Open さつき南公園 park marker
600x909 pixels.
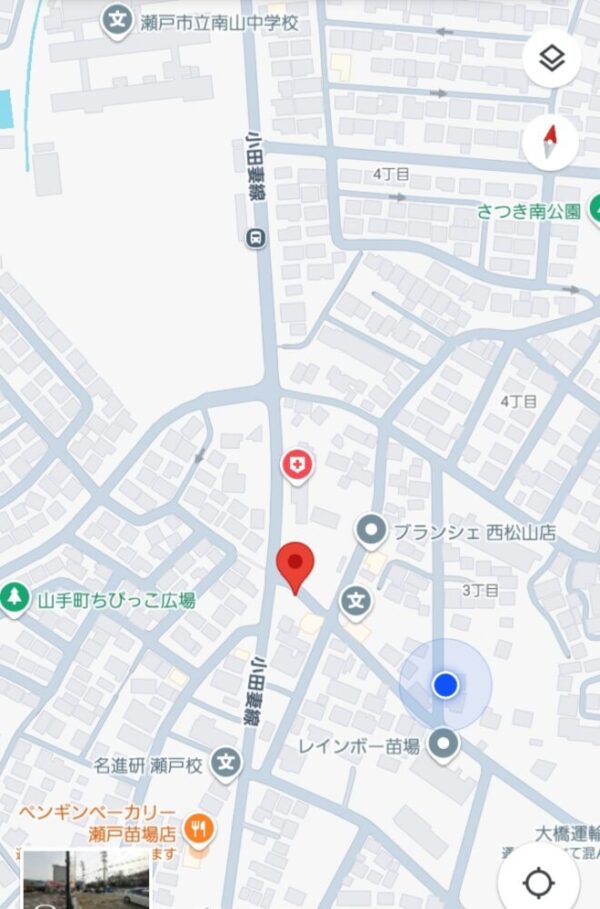[594, 210]
